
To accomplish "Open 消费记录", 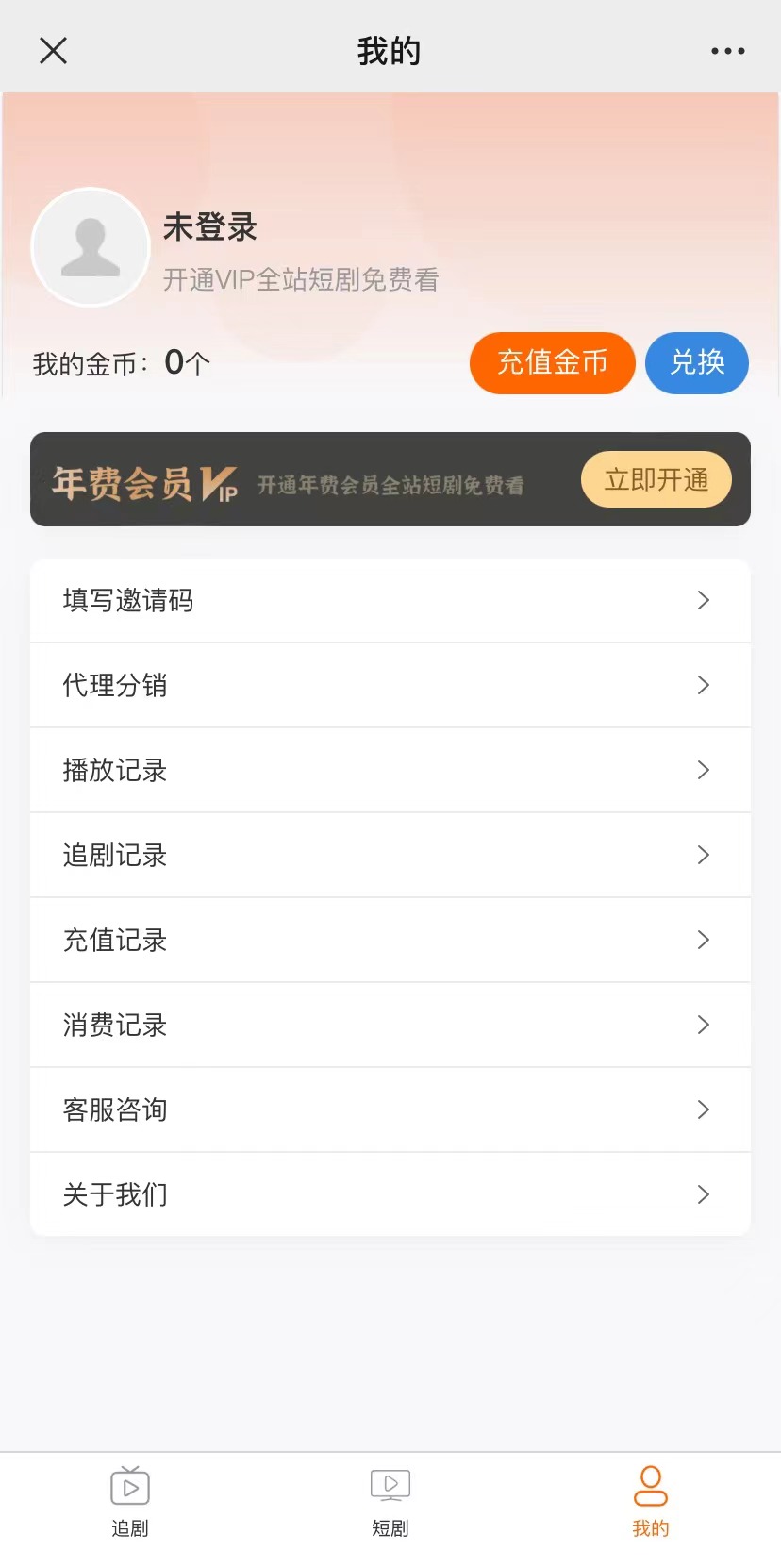I will (x=390, y=1025).
